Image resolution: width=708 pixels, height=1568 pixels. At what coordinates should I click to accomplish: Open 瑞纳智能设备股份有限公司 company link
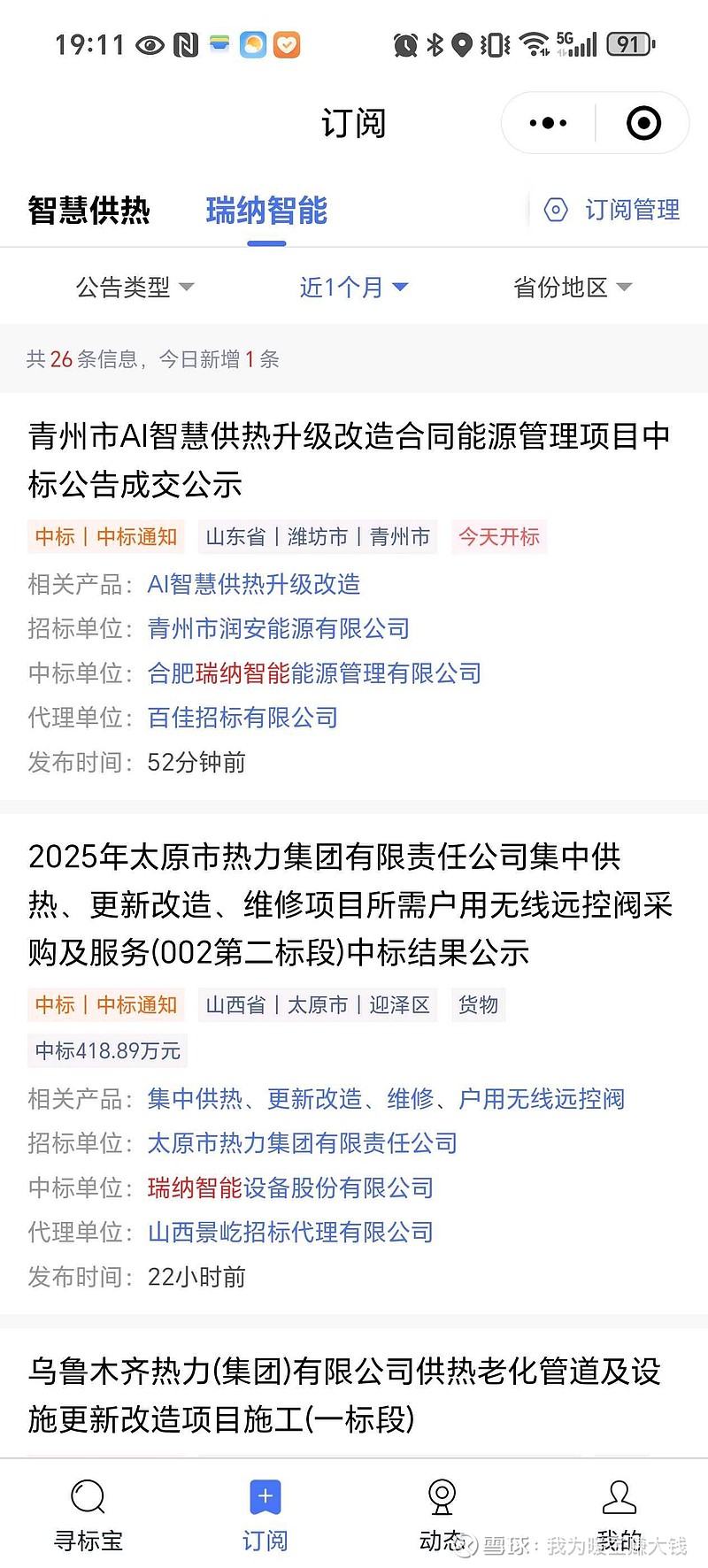290,1188
